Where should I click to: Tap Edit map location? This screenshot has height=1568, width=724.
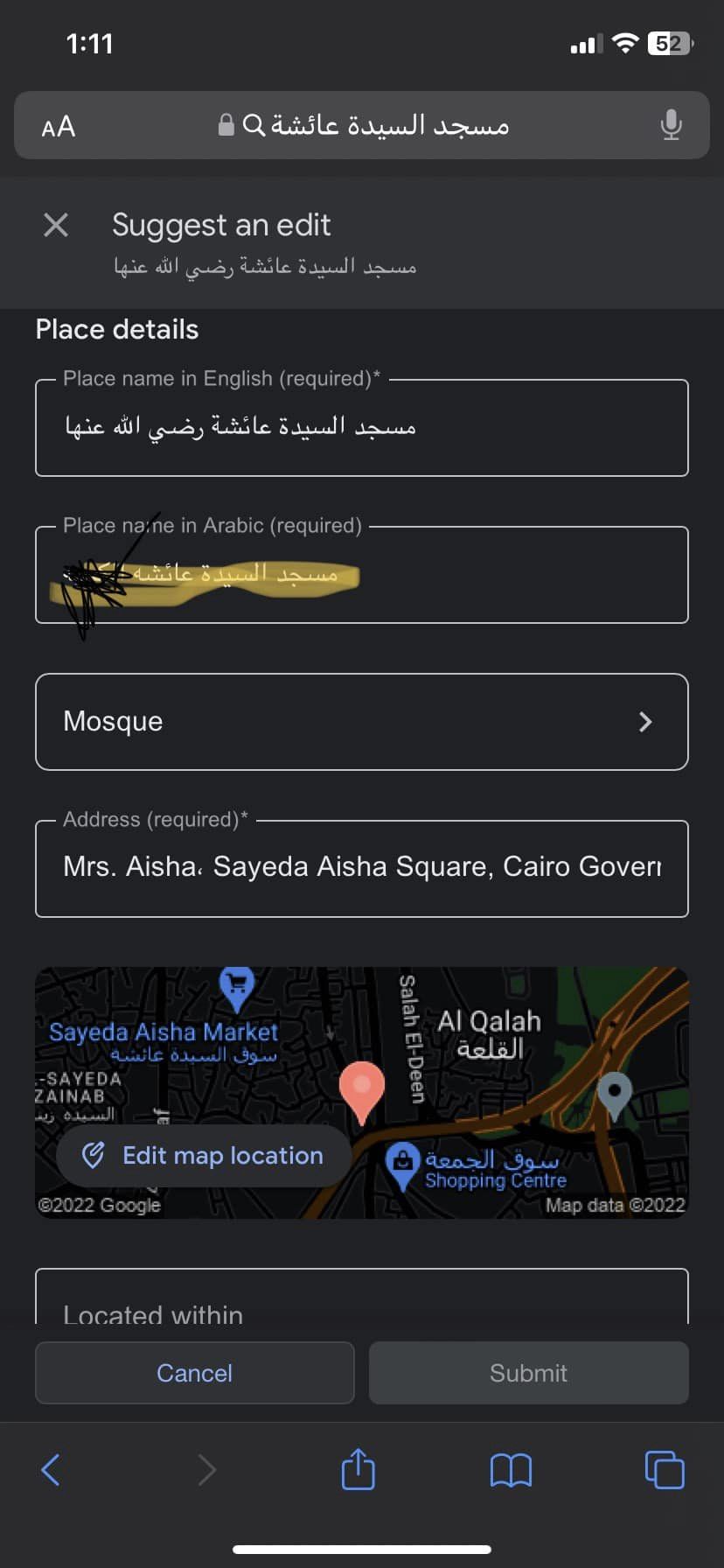point(205,1156)
